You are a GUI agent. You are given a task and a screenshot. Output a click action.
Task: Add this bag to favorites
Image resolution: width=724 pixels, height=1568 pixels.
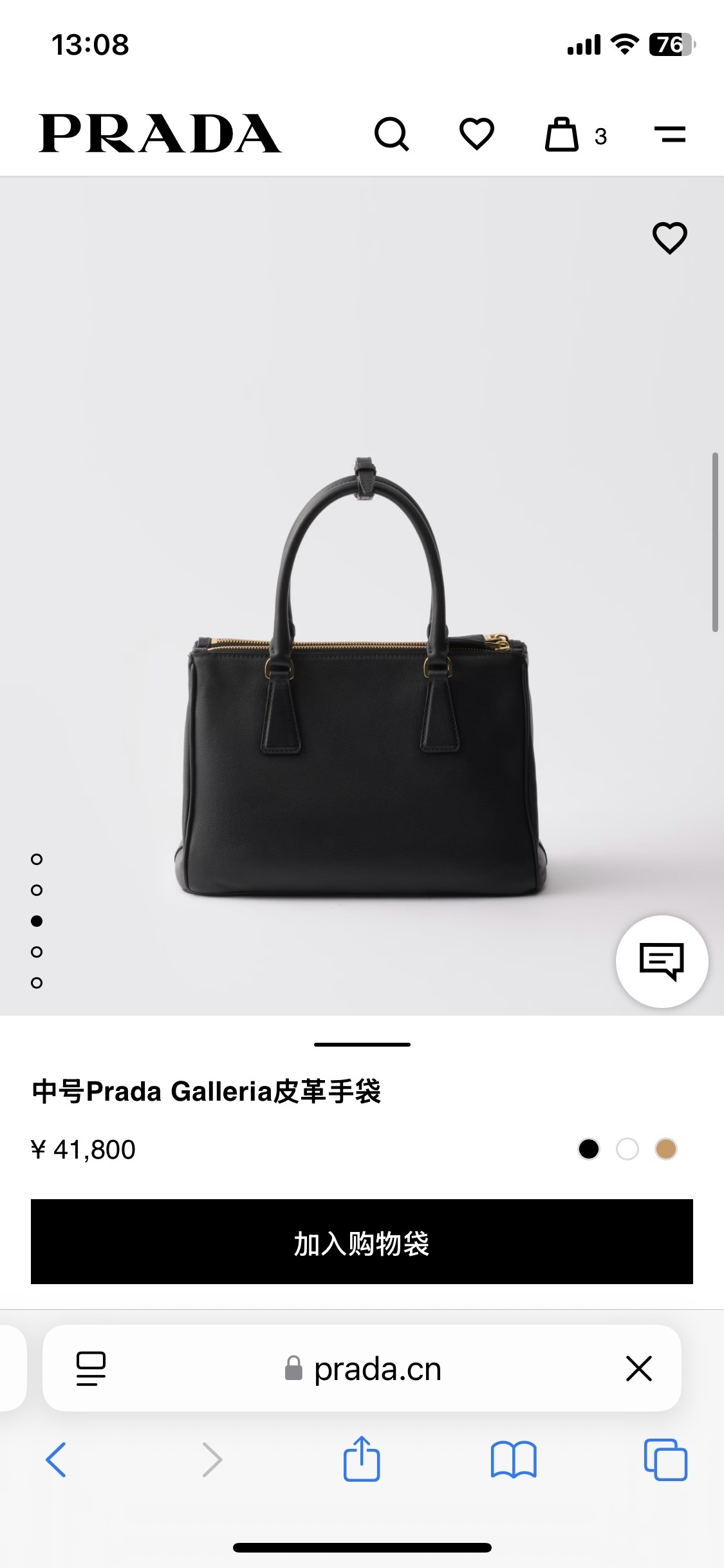point(670,238)
